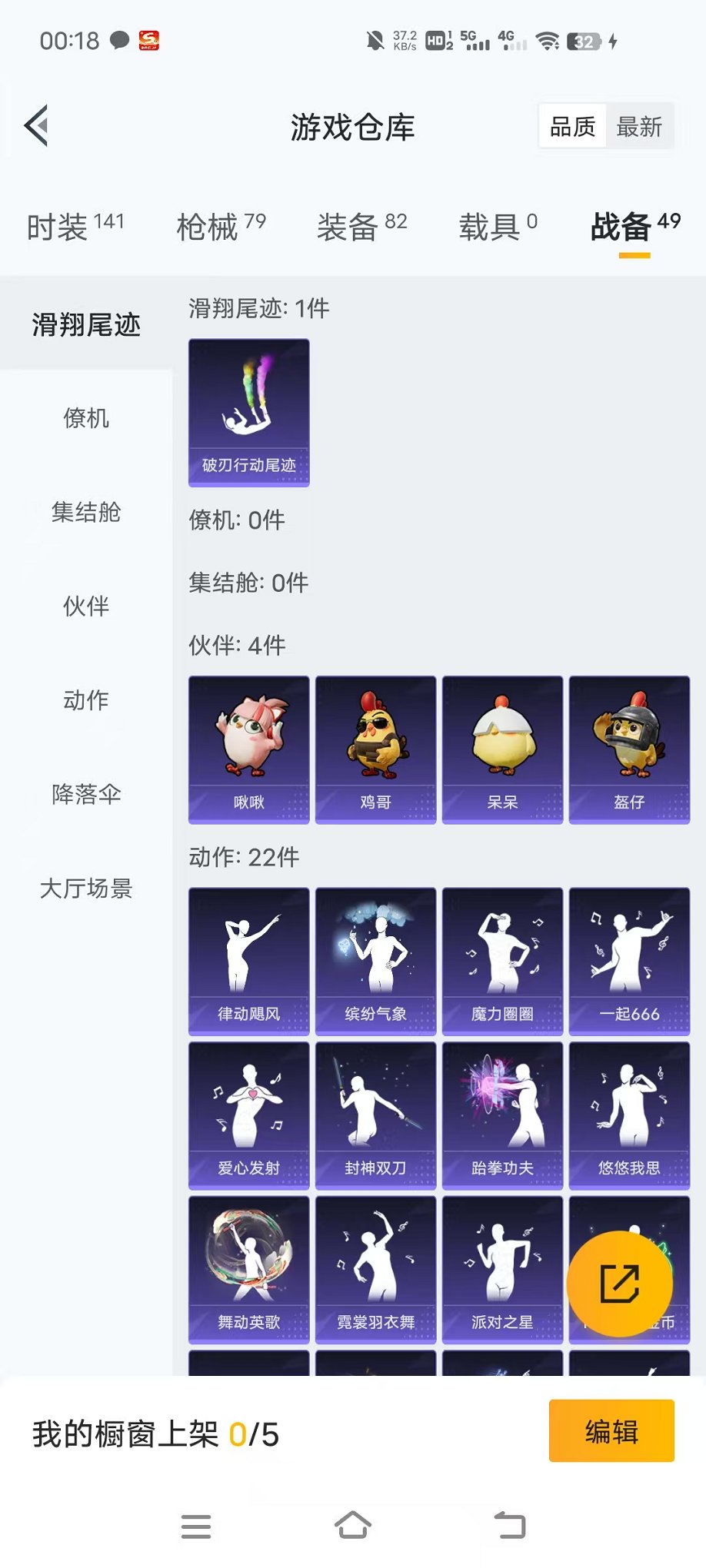Open the 降落伞 category
This screenshot has height=1568, width=706.
coord(86,795)
